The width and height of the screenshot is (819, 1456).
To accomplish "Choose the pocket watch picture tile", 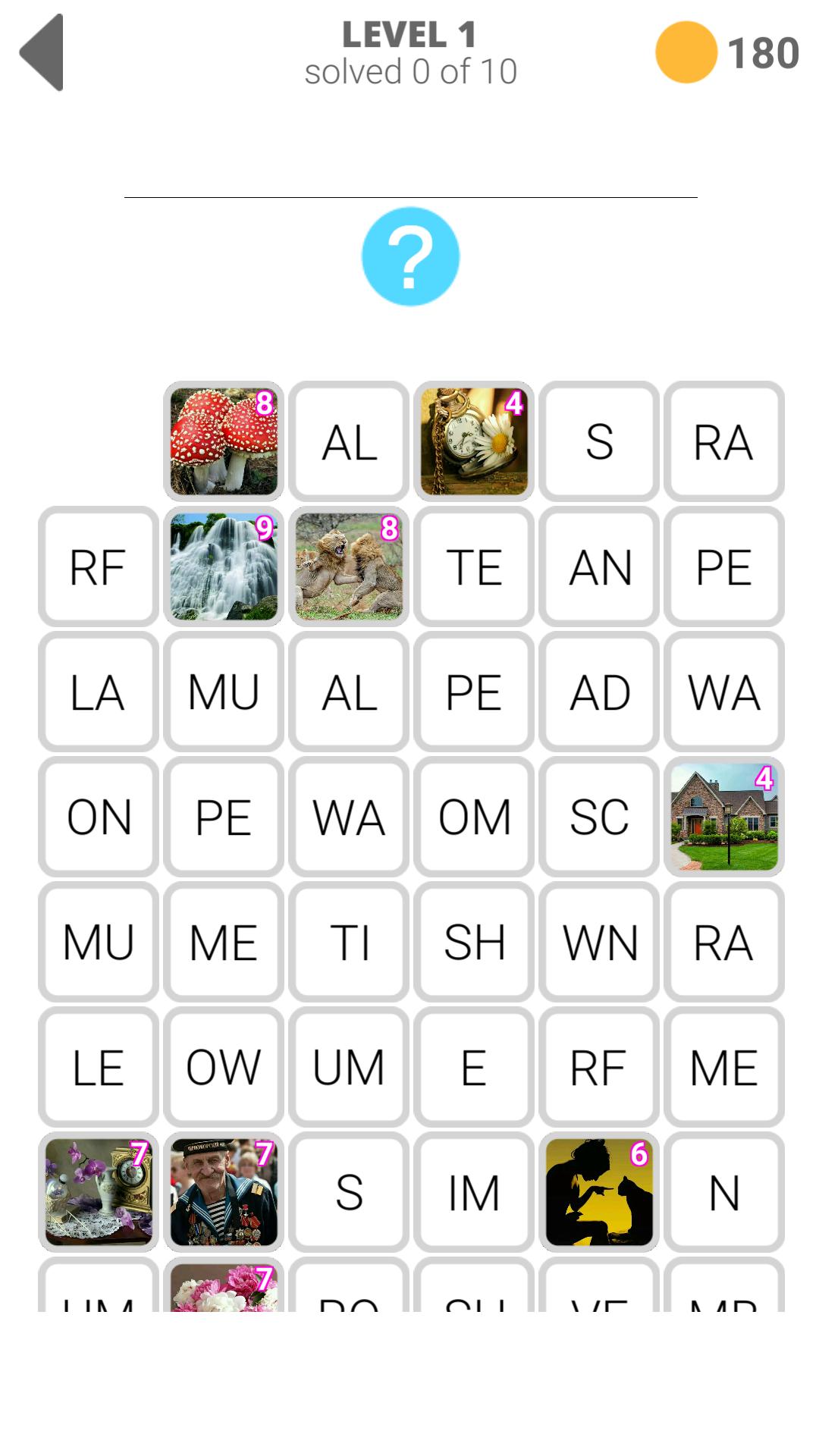I will click(x=474, y=441).
